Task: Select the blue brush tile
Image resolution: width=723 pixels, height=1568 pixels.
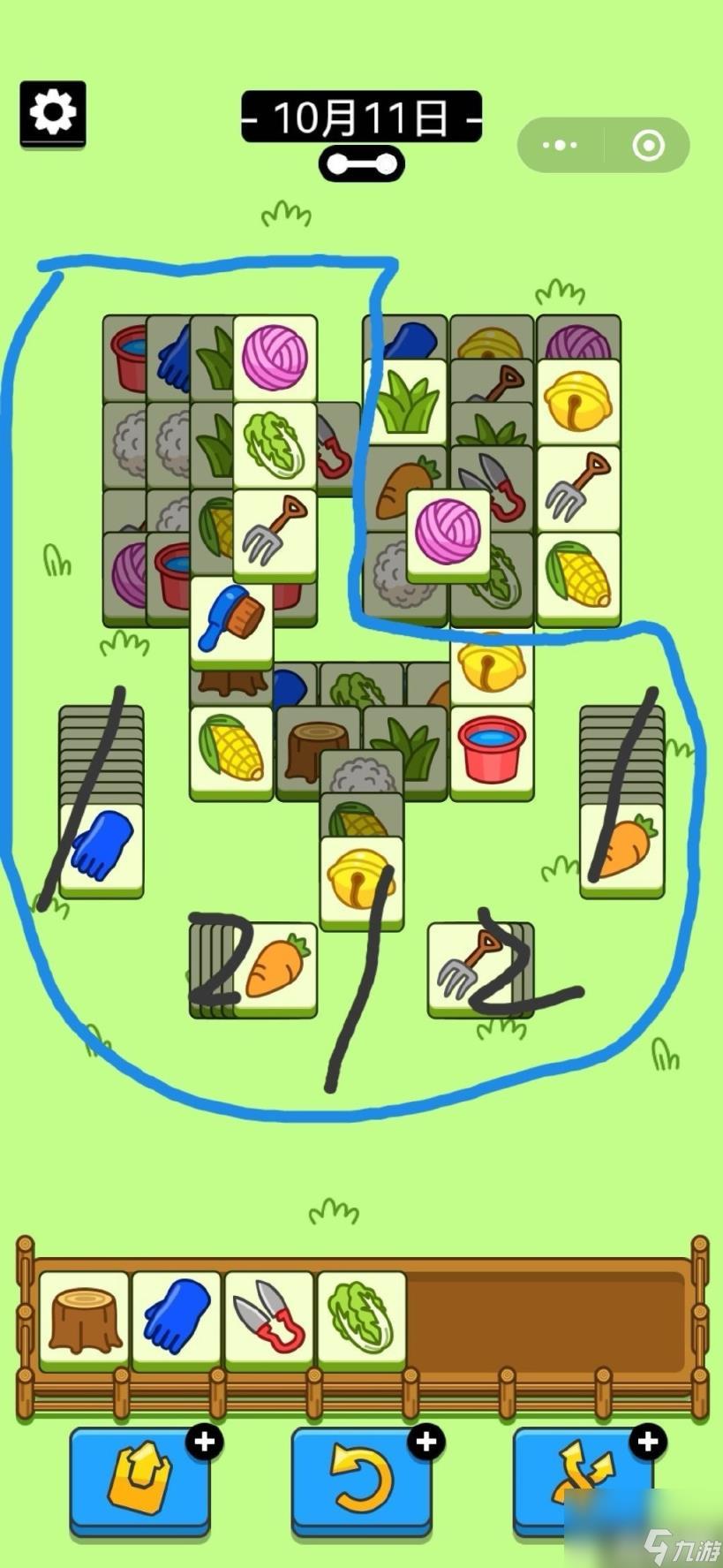Action: tap(231, 619)
